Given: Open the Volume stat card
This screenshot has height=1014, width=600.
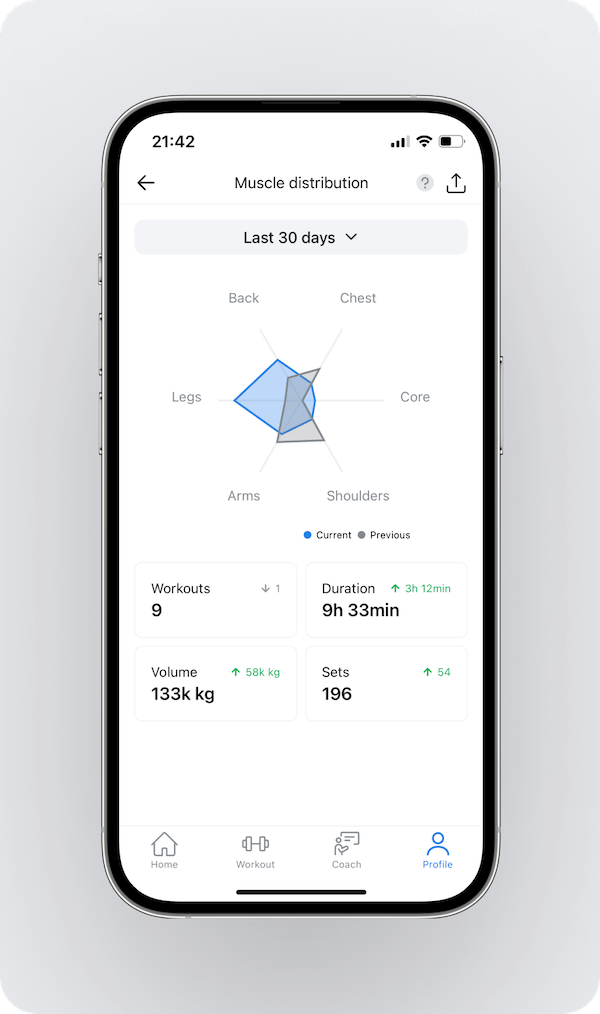Looking at the screenshot, I should tap(215, 683).
